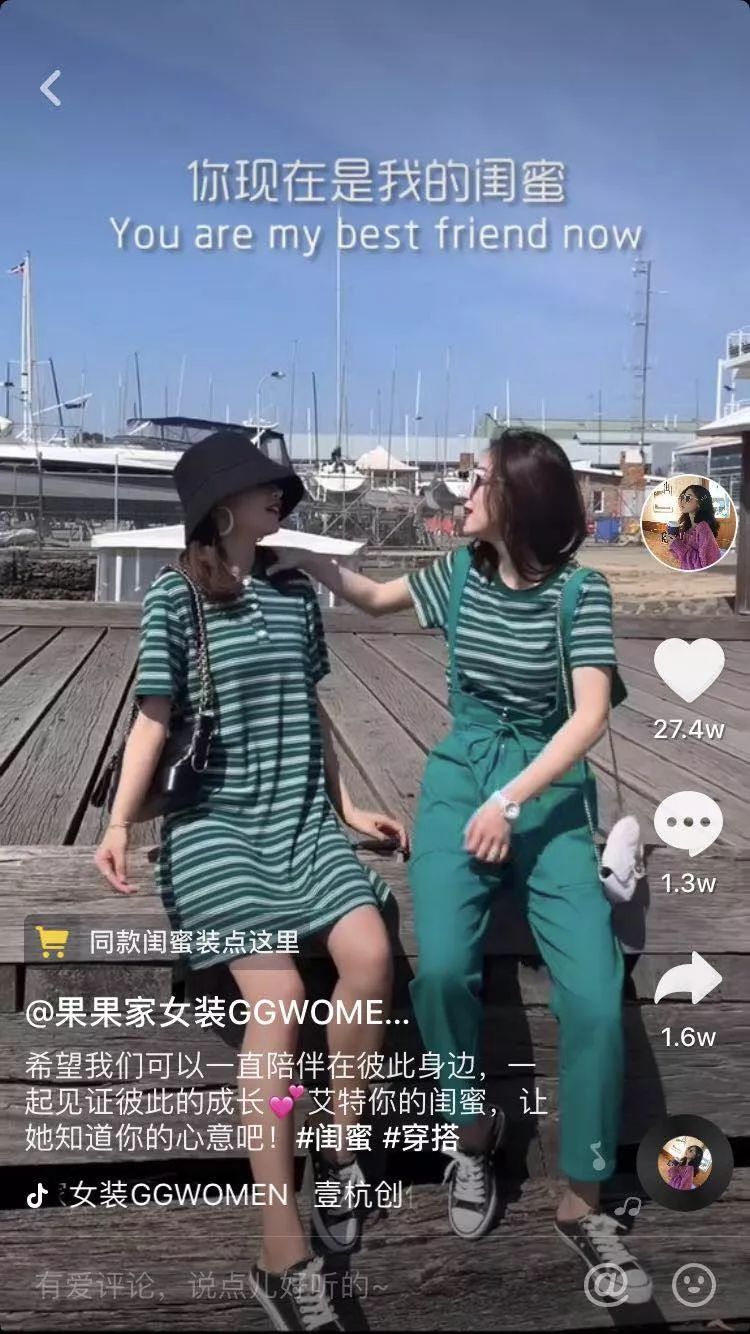This screenshot has height=1334, width=750.
Task: Open the 同款闺蜜装点这里 shopping link
Action: tap(168, 941)
